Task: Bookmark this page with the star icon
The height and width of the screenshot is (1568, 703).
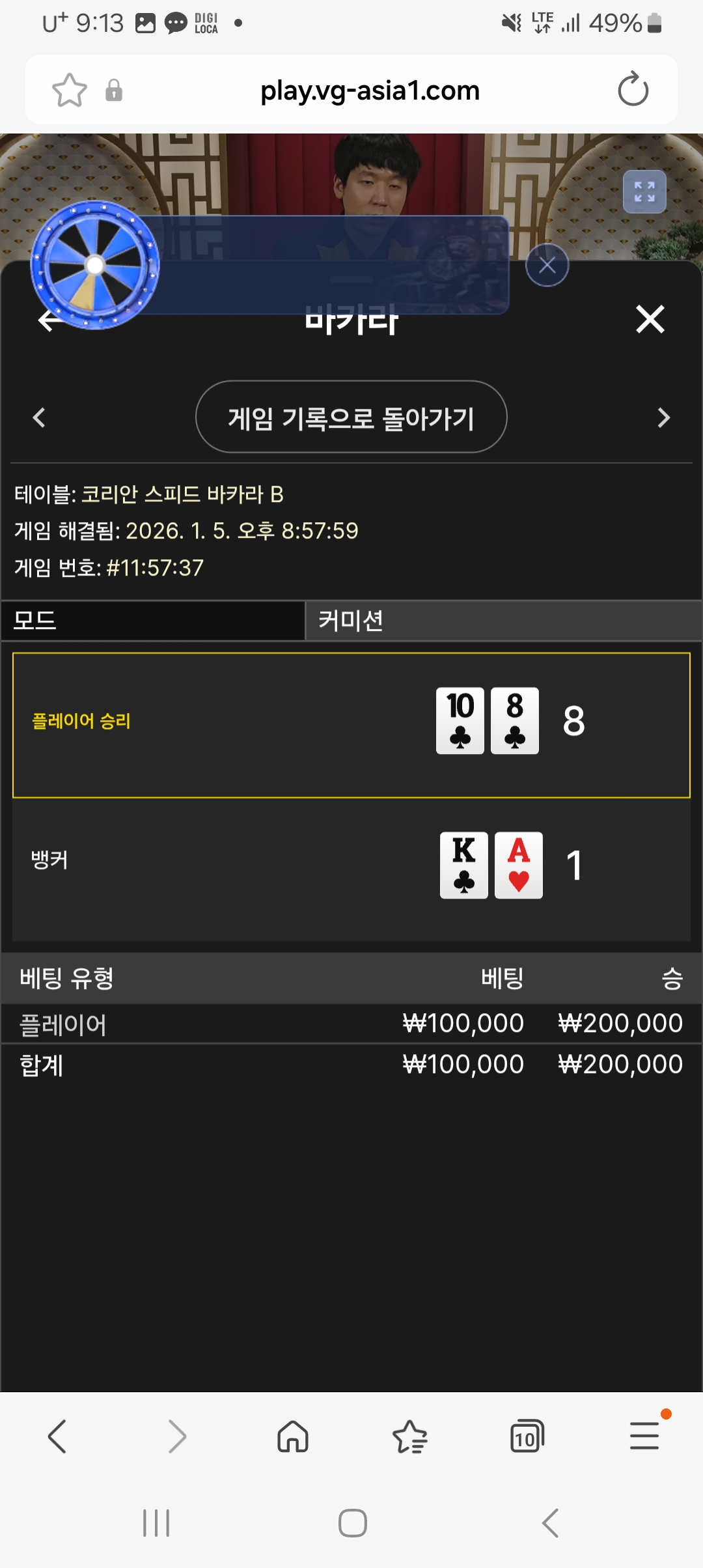Action: pos(69,91)
